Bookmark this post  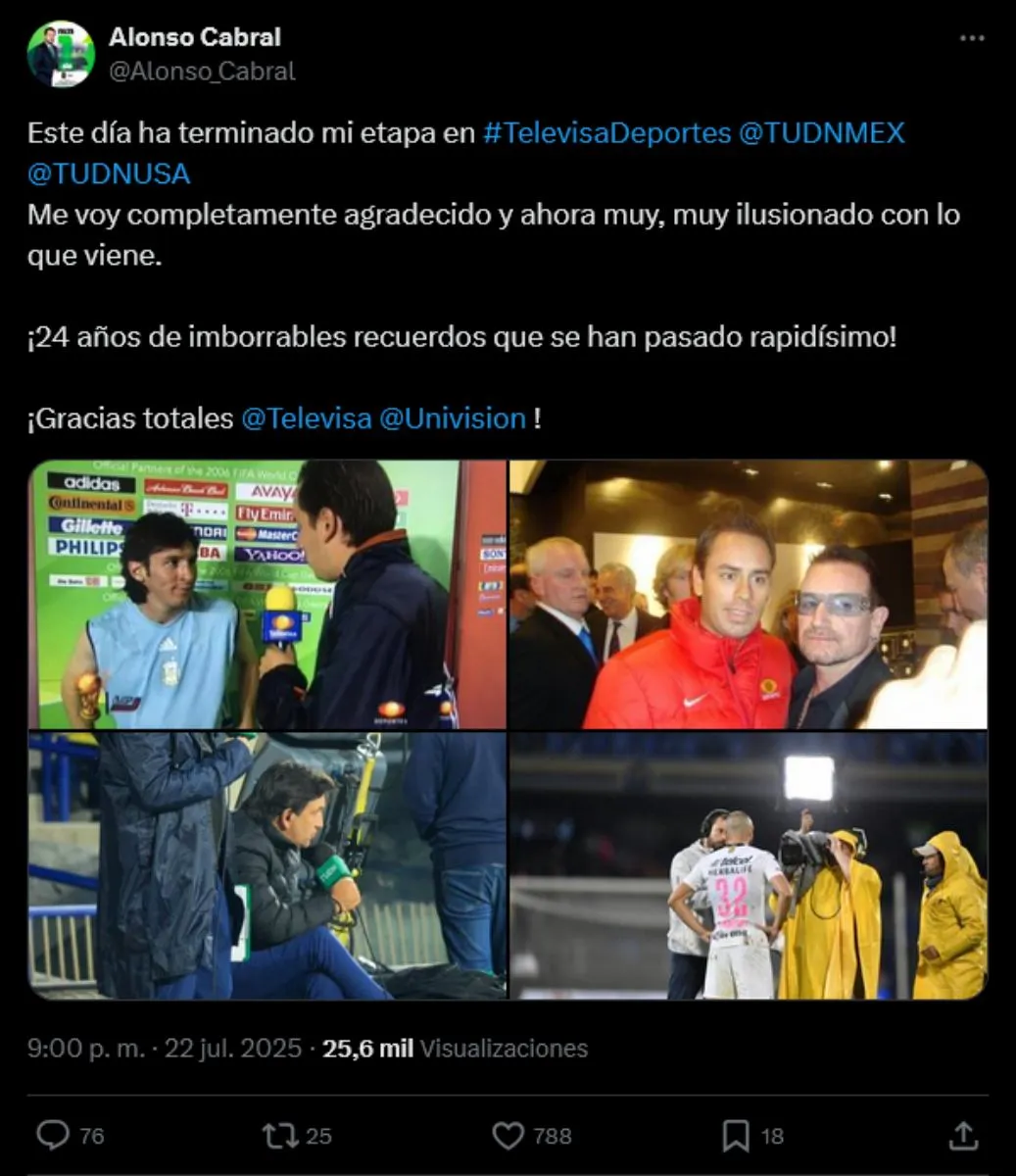coord(736,1136)
